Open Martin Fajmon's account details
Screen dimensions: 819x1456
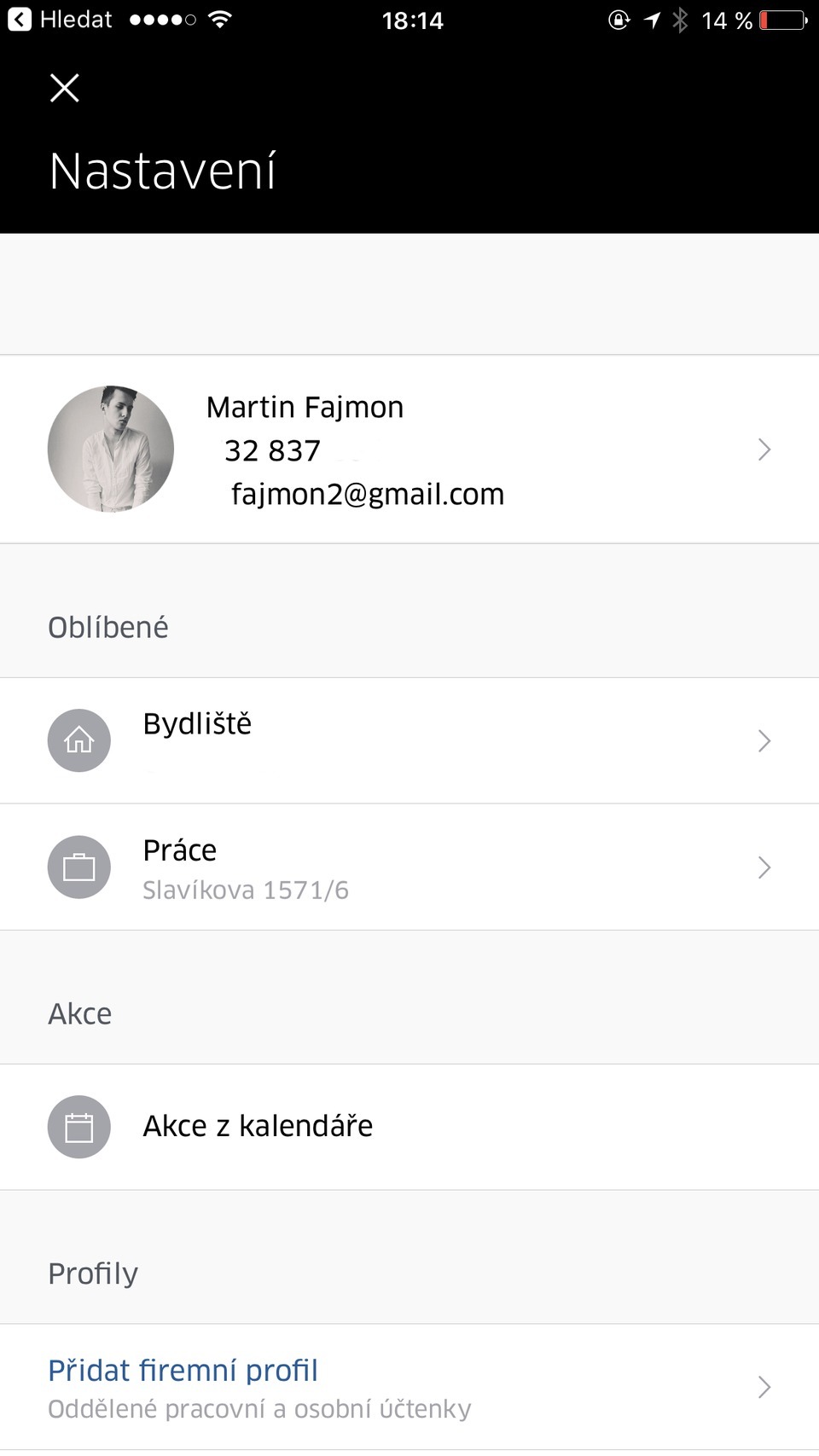[x=409, y=450]
